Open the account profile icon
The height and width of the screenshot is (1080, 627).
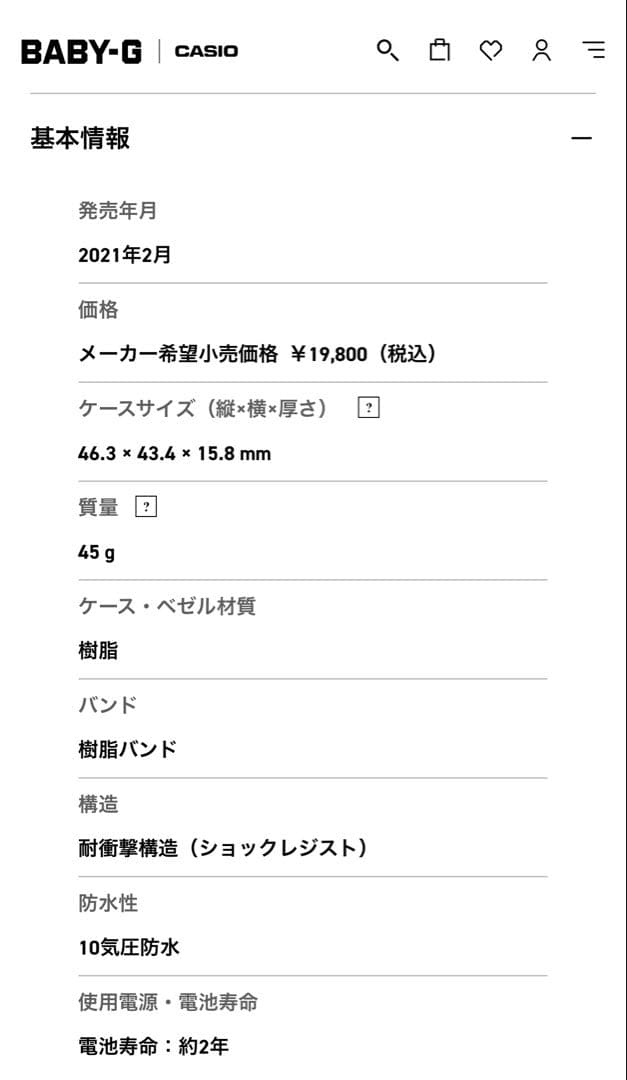click(541, 50)
